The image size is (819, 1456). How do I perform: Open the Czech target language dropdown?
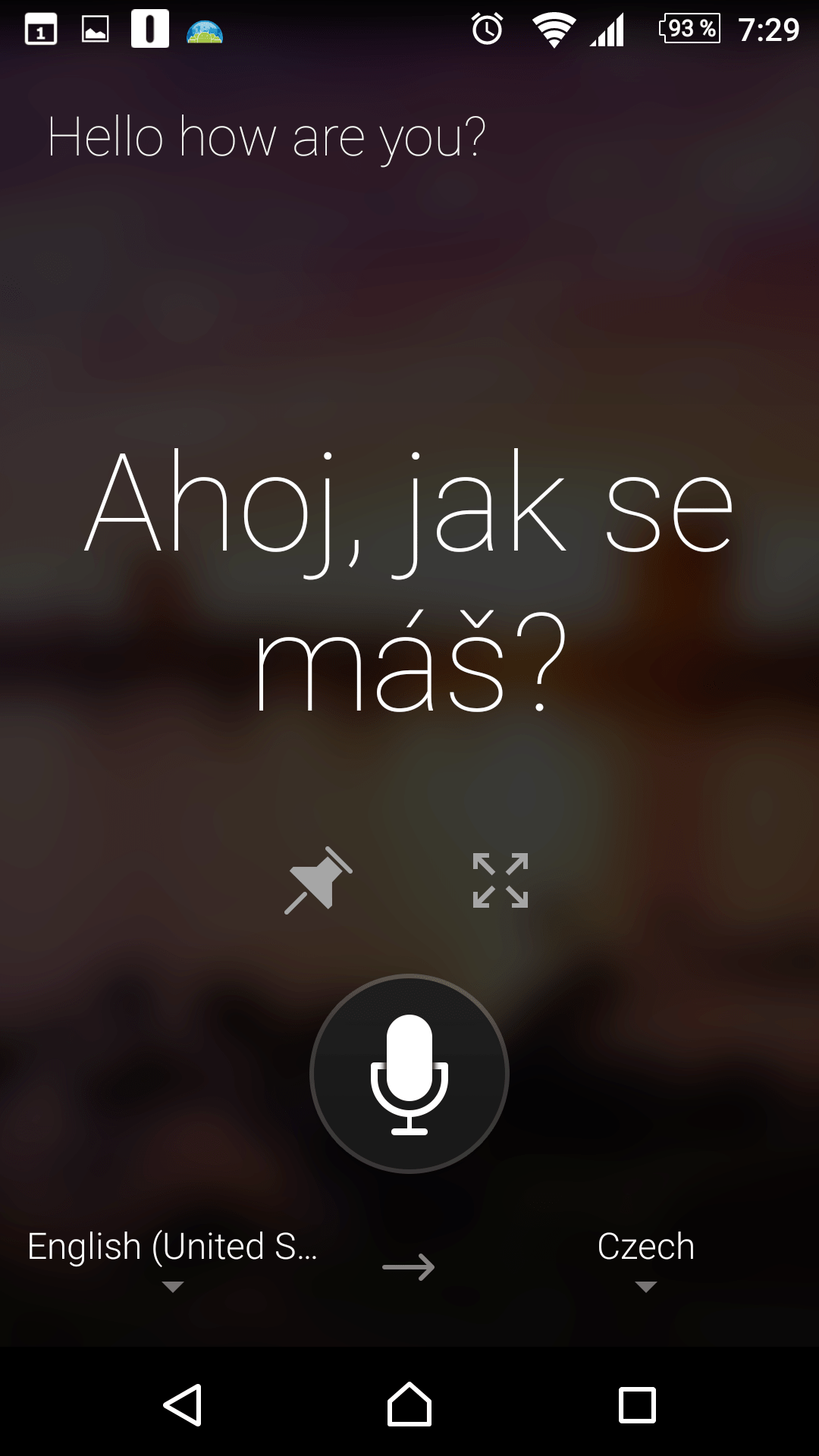pos(646,1259)
